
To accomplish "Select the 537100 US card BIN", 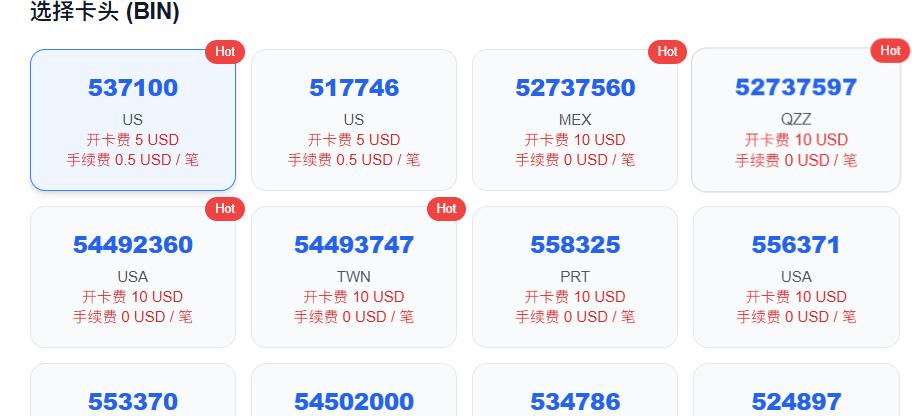I will 133,120.
